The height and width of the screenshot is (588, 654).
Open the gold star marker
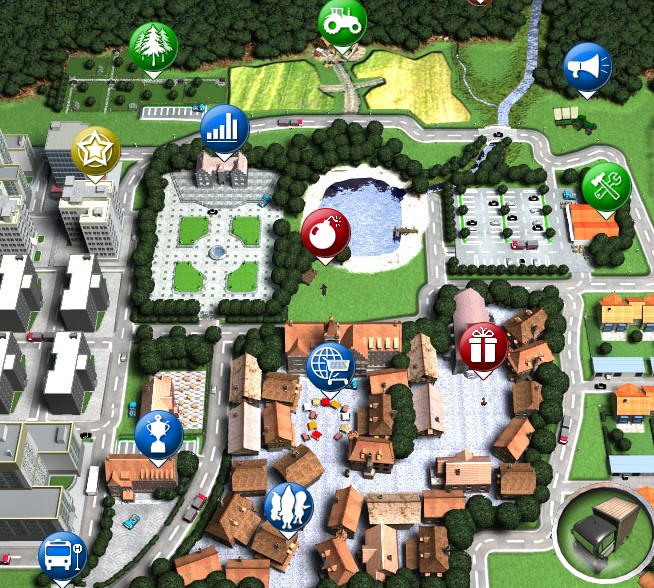[96, 151]
